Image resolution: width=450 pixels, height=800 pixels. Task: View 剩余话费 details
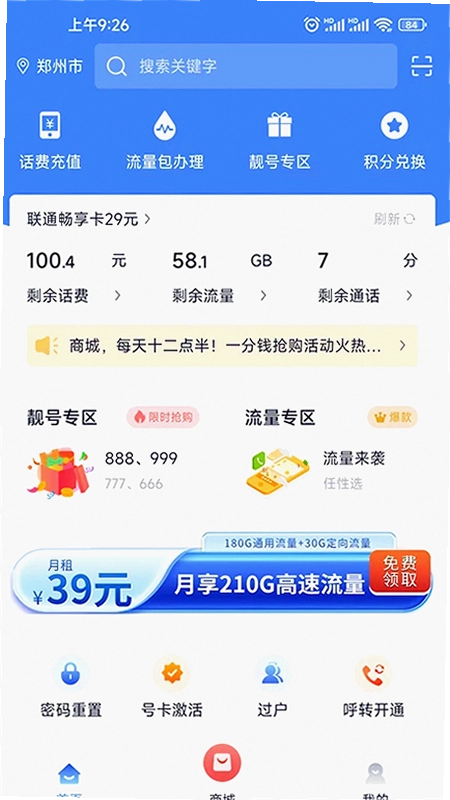pos(76,278)
